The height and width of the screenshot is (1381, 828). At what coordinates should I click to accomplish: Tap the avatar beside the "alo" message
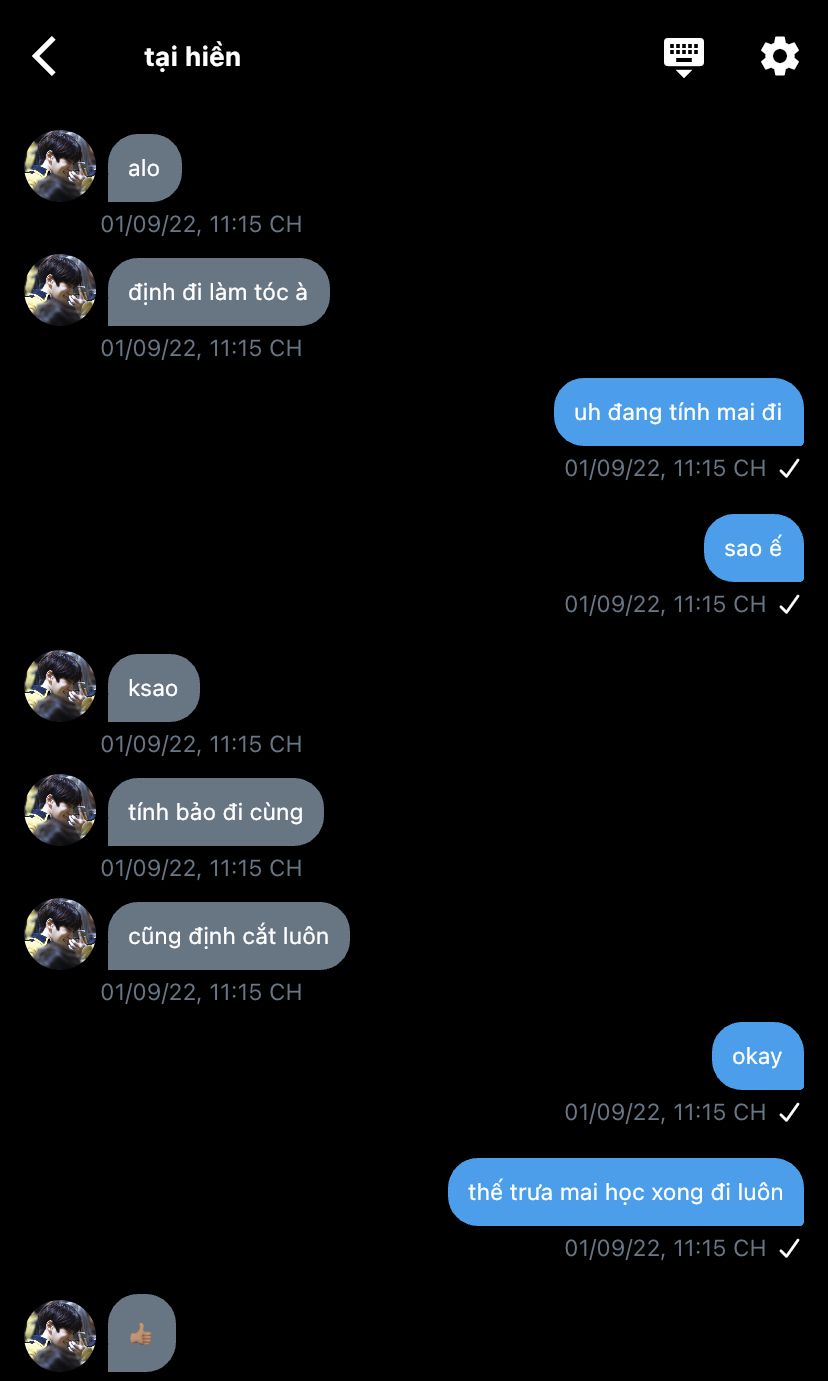click(60, 166)
